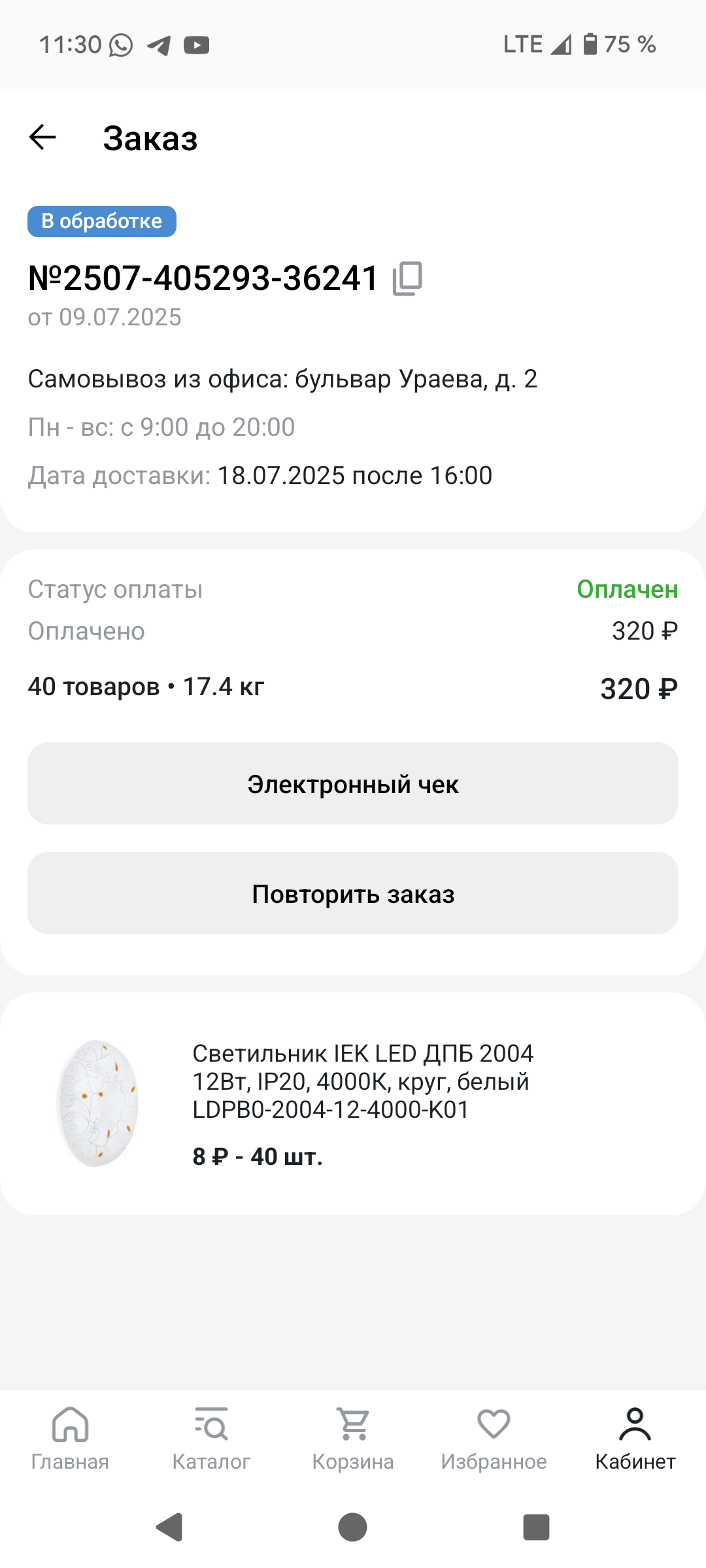
Task: Open the Электронный чек receipt
Action: coord(353,783)
